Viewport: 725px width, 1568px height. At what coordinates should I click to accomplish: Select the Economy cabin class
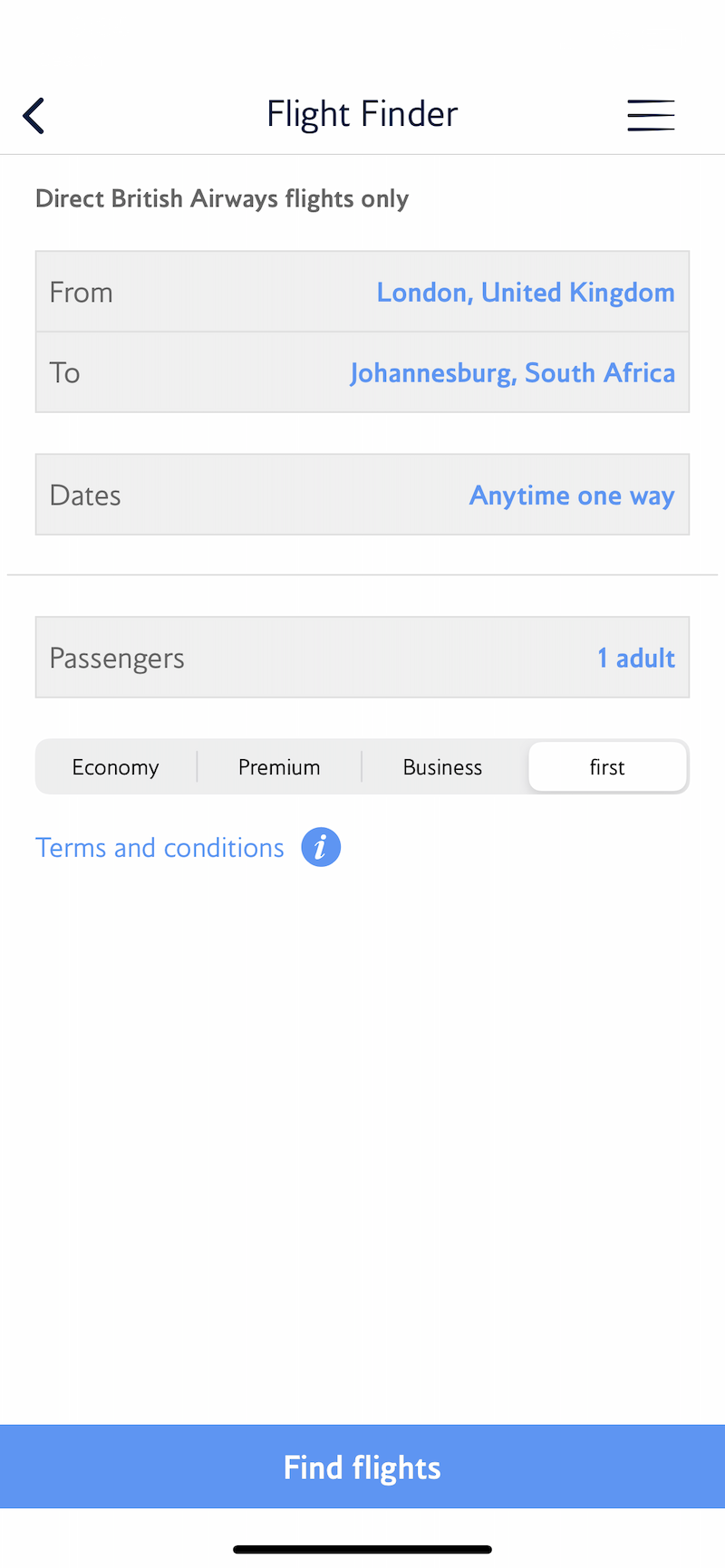click(x=116, y=767)
